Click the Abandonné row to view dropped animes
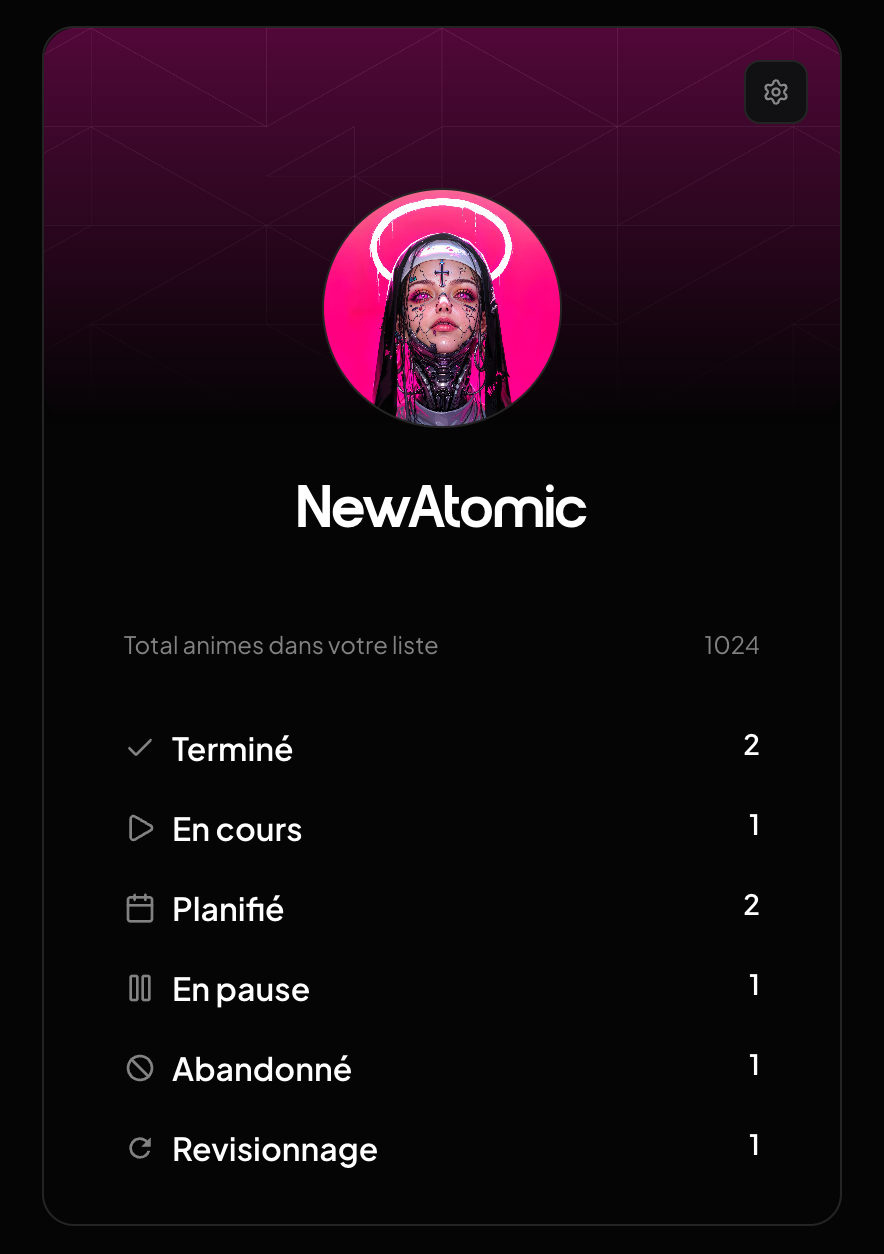Image resolution: width=884 pixels, height=1254 pixels. point(262,1068)
